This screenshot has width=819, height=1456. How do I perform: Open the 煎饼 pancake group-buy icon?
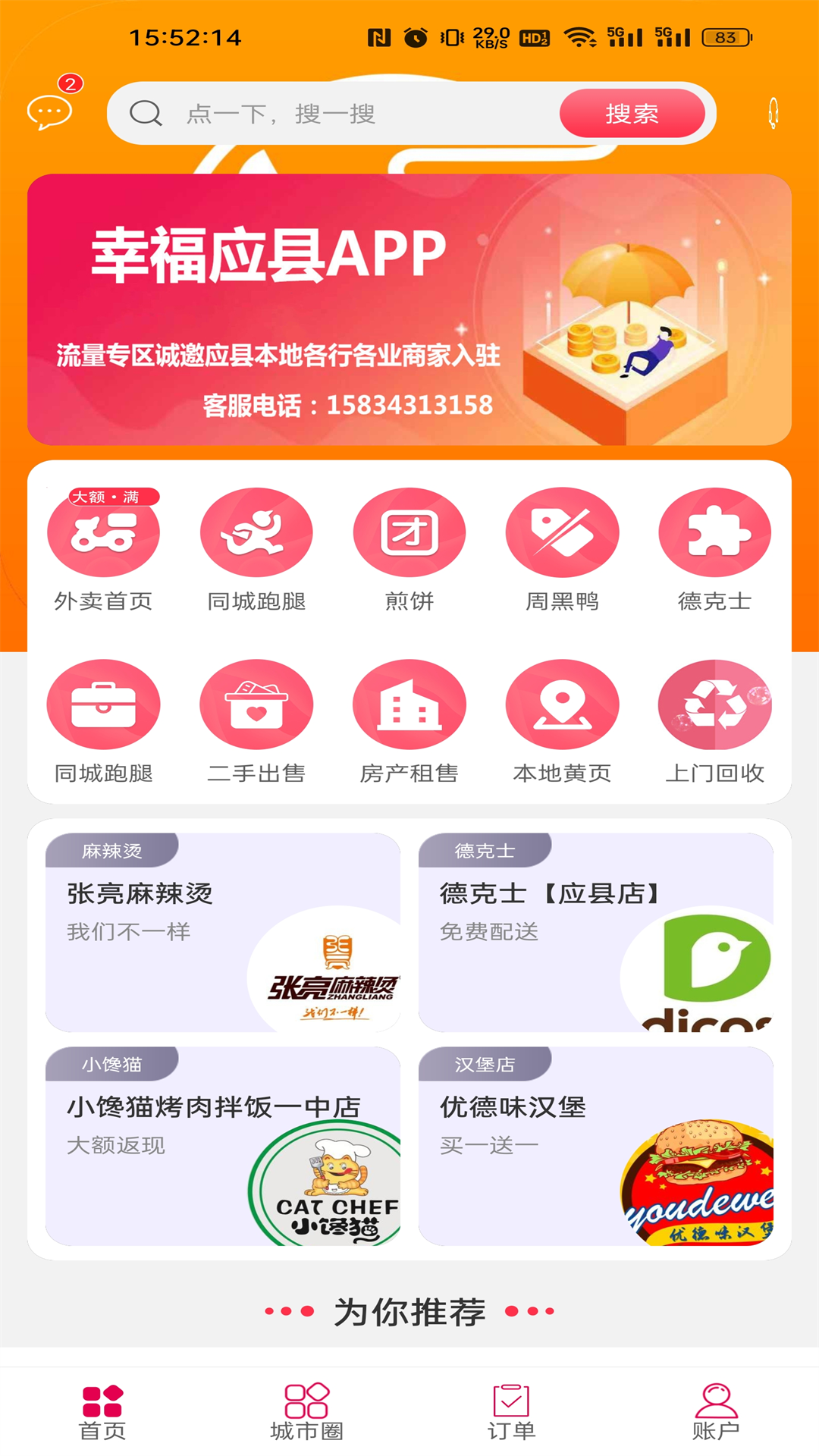[409, 532]
